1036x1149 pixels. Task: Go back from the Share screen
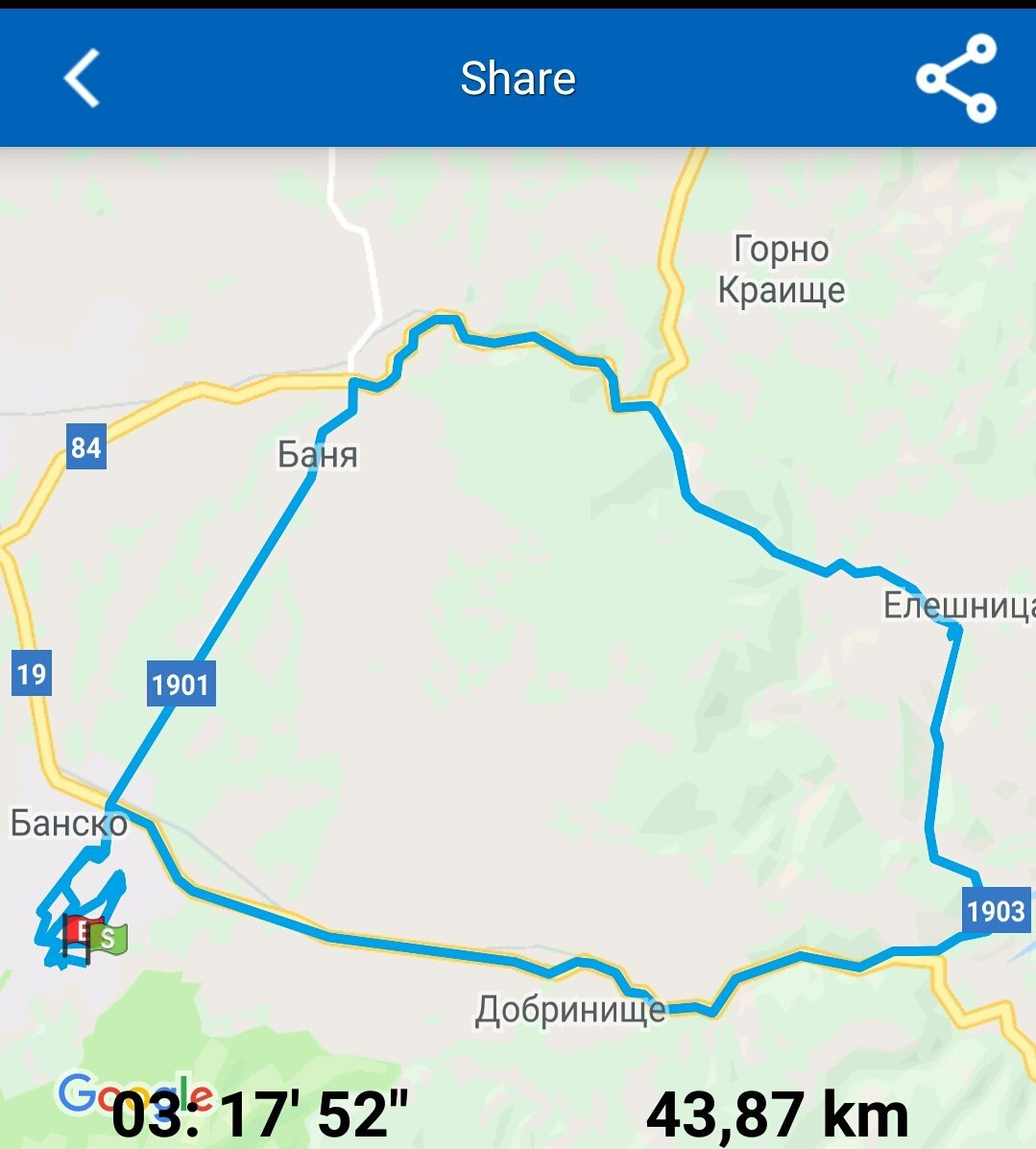(82, 79)
